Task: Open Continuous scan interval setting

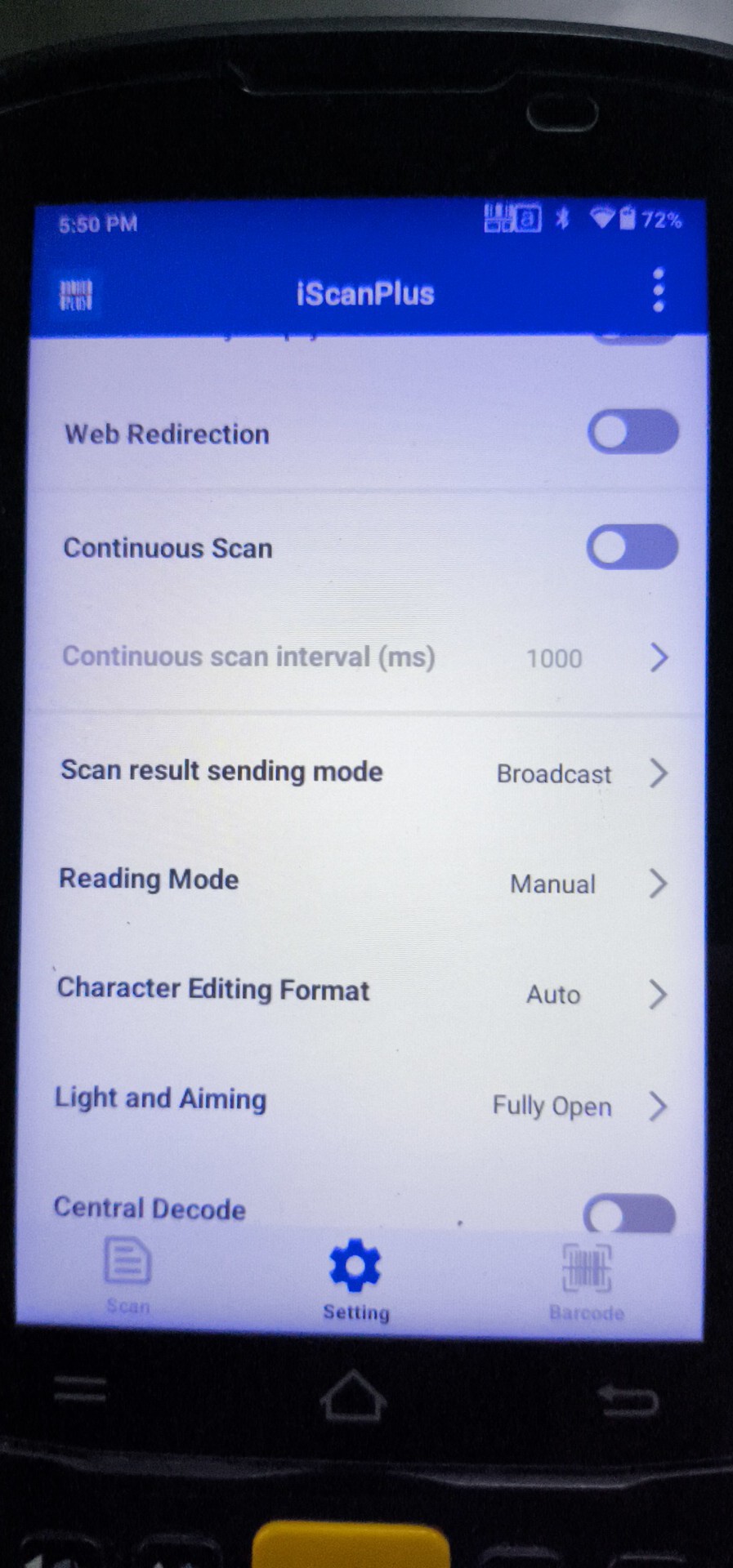Action: [x=365, y=657]
